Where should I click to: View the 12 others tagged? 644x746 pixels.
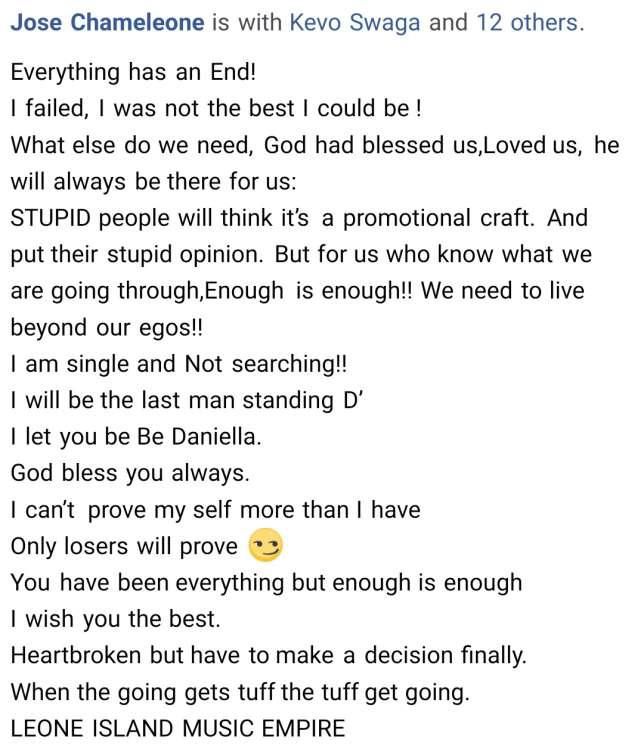(527, 22)
